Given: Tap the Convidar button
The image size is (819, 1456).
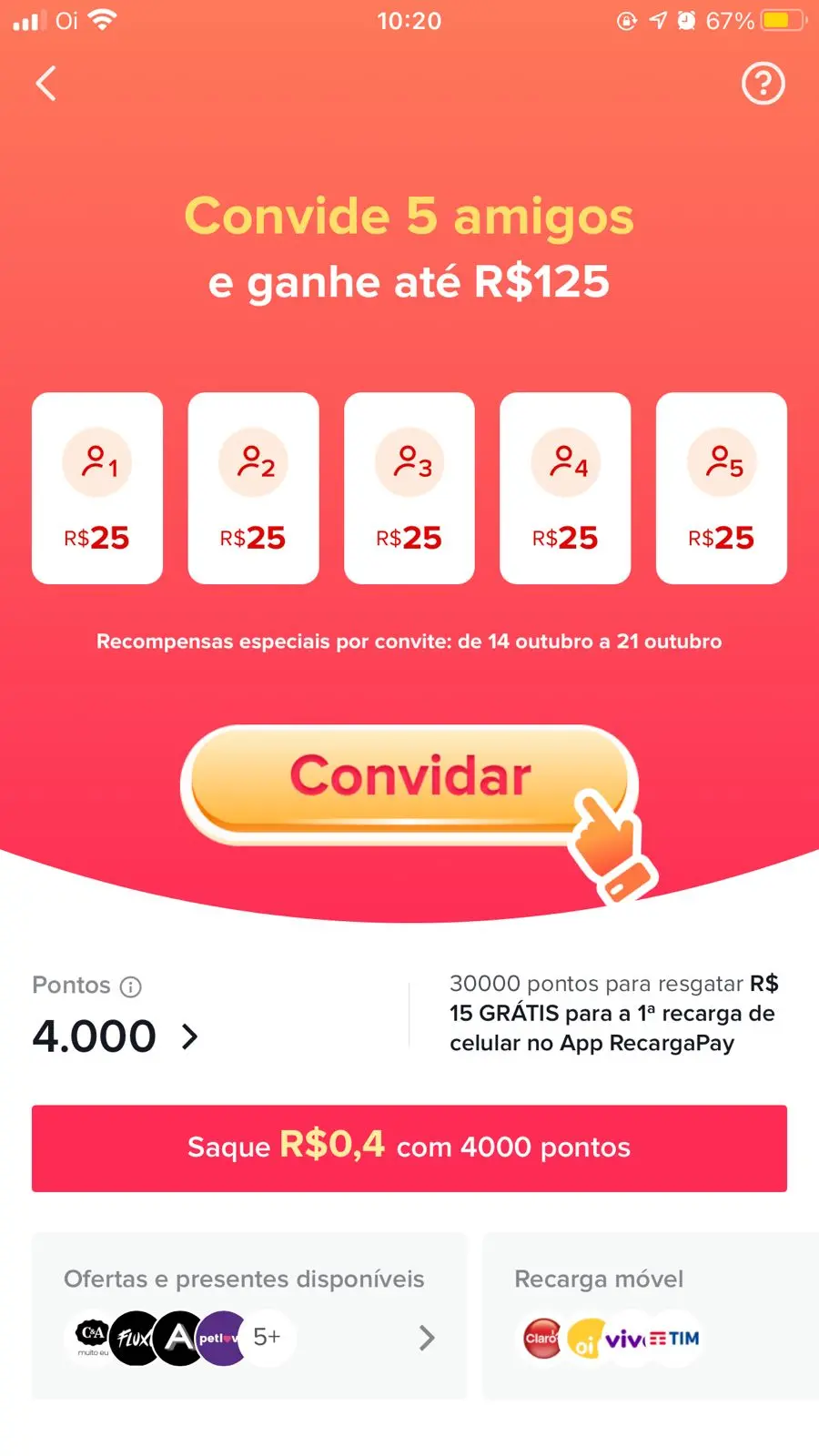Looking at the screenshot, I should coord(409,779).
